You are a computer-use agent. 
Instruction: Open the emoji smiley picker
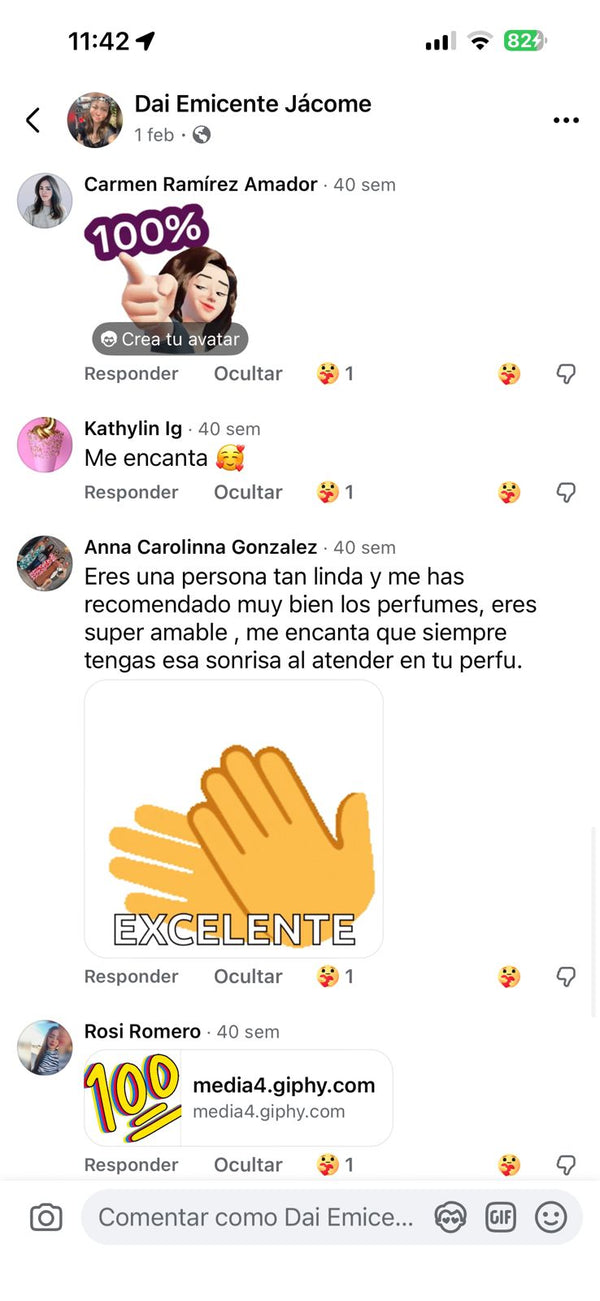551,1217
